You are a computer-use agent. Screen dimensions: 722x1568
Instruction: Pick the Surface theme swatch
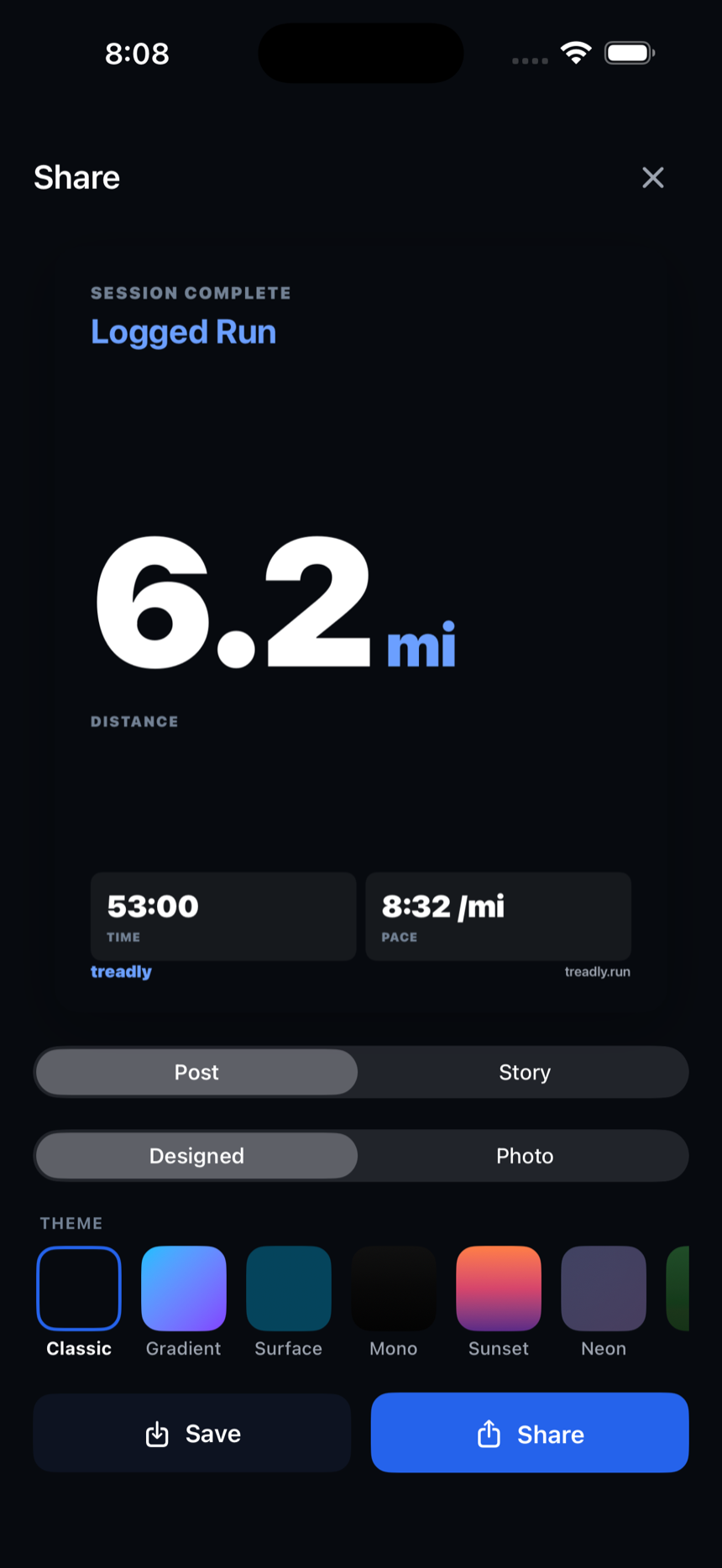[x=289, y=1288]
